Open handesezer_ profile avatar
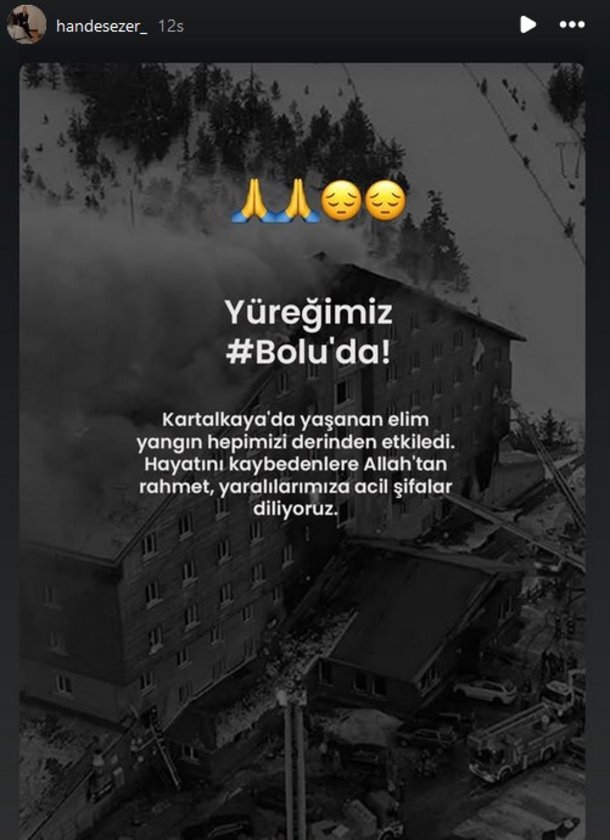 (x=26, y=24)
